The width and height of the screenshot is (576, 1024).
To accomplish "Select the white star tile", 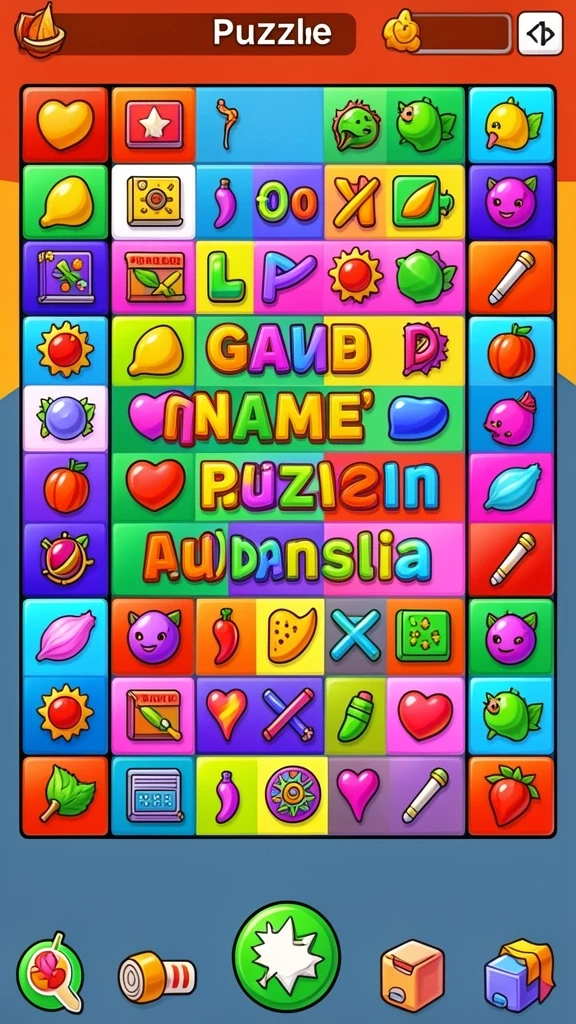I will click(154, 124).
